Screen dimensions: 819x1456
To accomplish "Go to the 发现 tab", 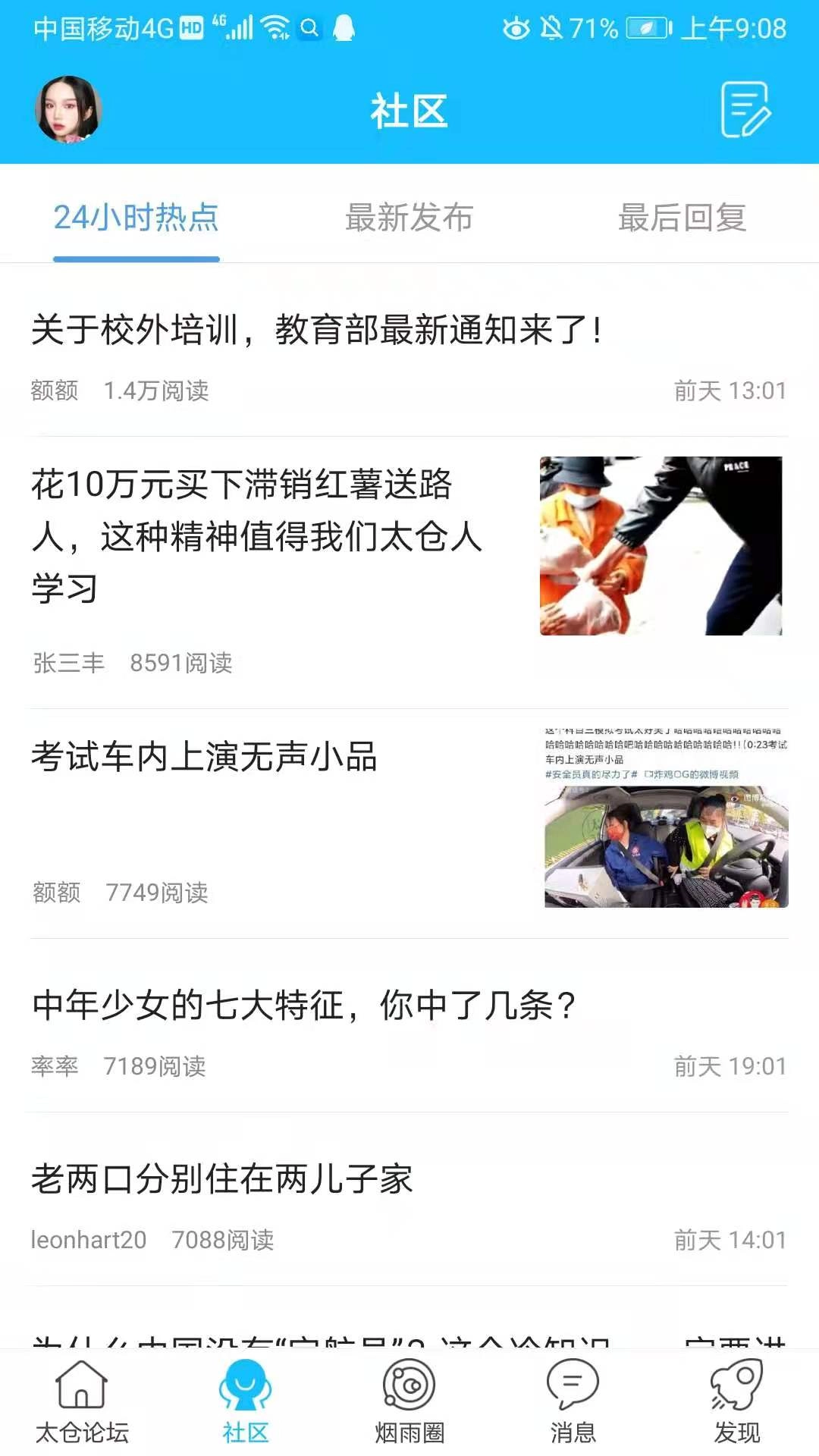I will pyautogui.click(x=736, y=1401).
